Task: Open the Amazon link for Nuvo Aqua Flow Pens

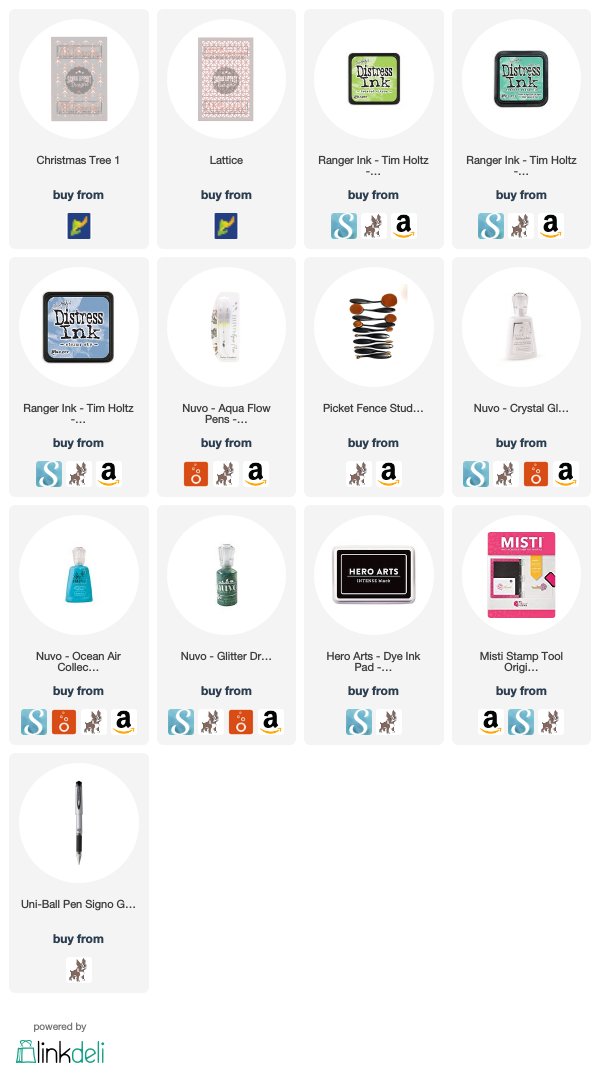Action: (255, 474)
